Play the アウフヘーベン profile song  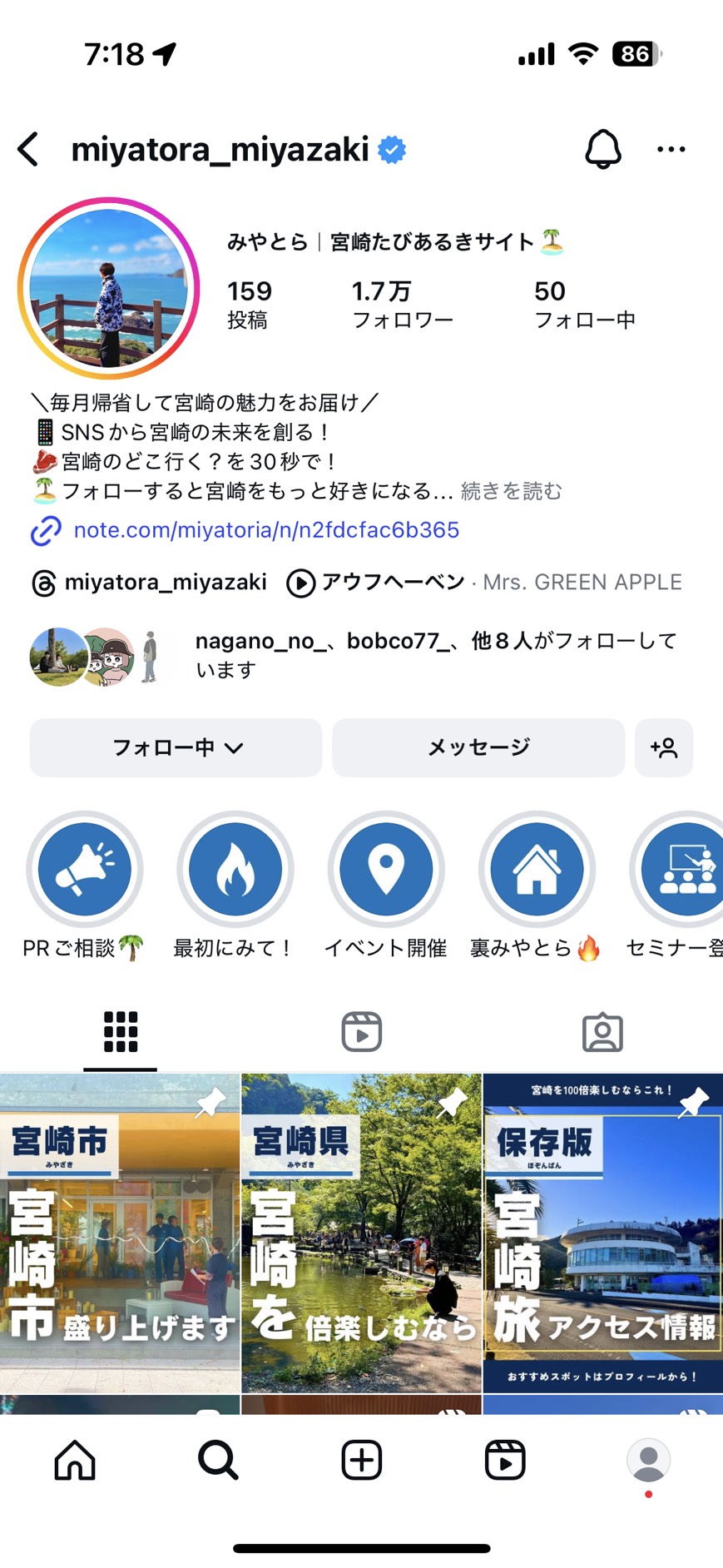click(x=298, y=583)
